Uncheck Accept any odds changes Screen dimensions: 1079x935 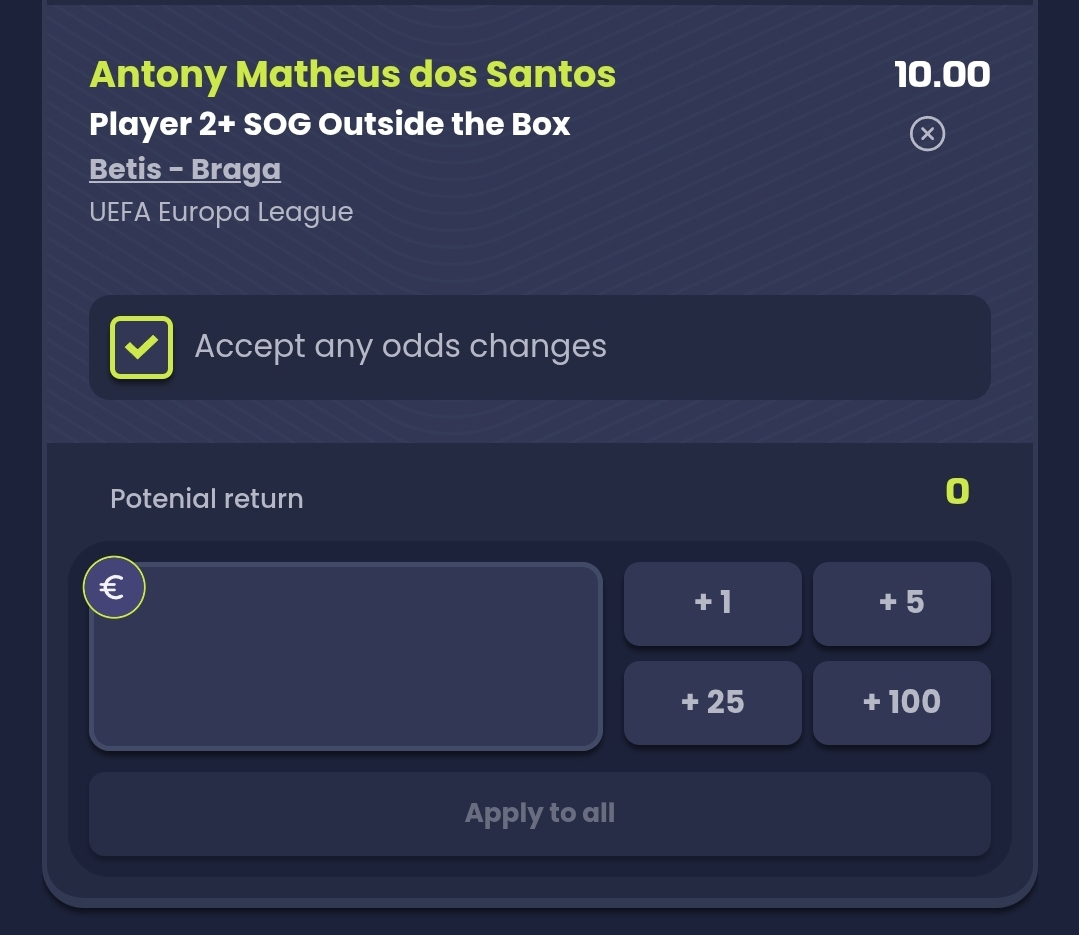pos(141,347)
